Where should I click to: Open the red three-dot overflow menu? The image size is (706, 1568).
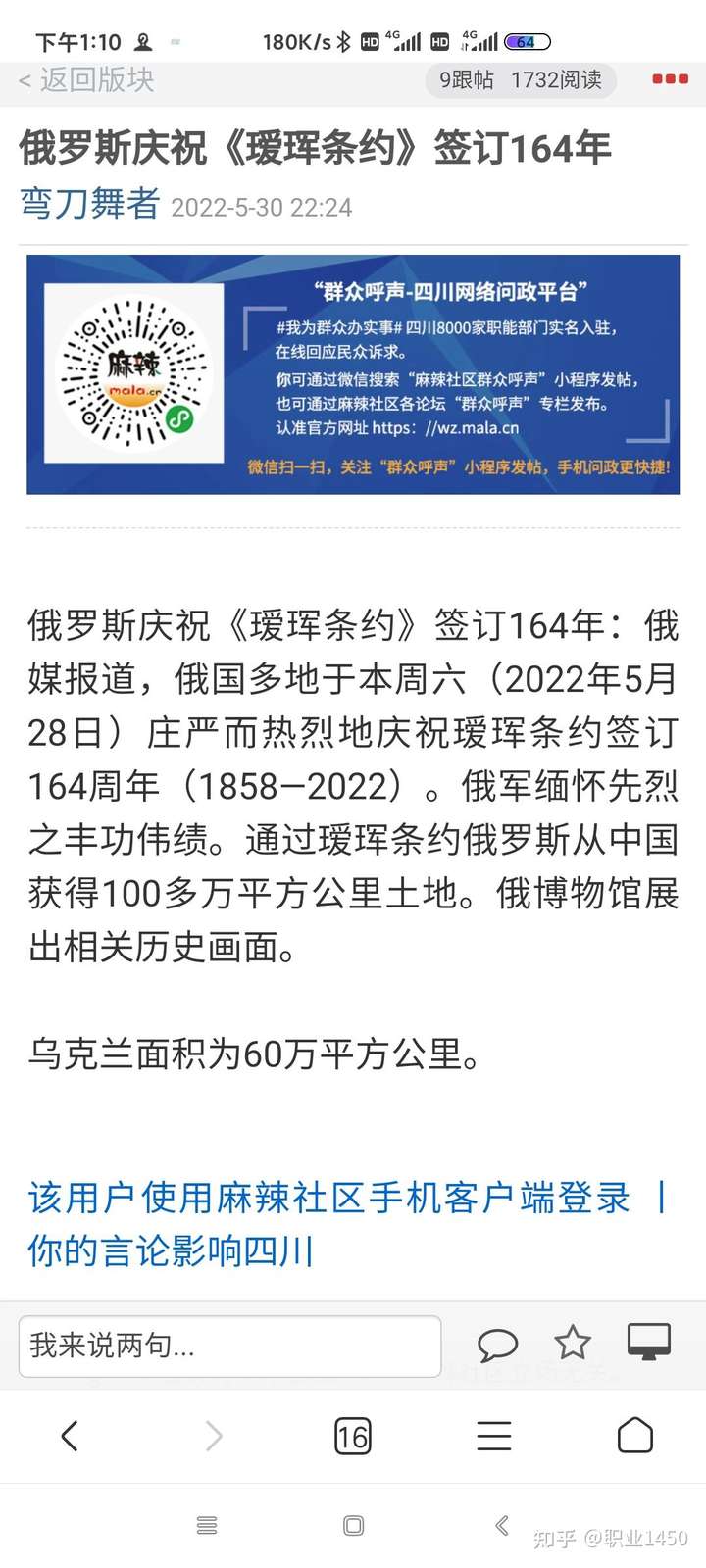670,79
